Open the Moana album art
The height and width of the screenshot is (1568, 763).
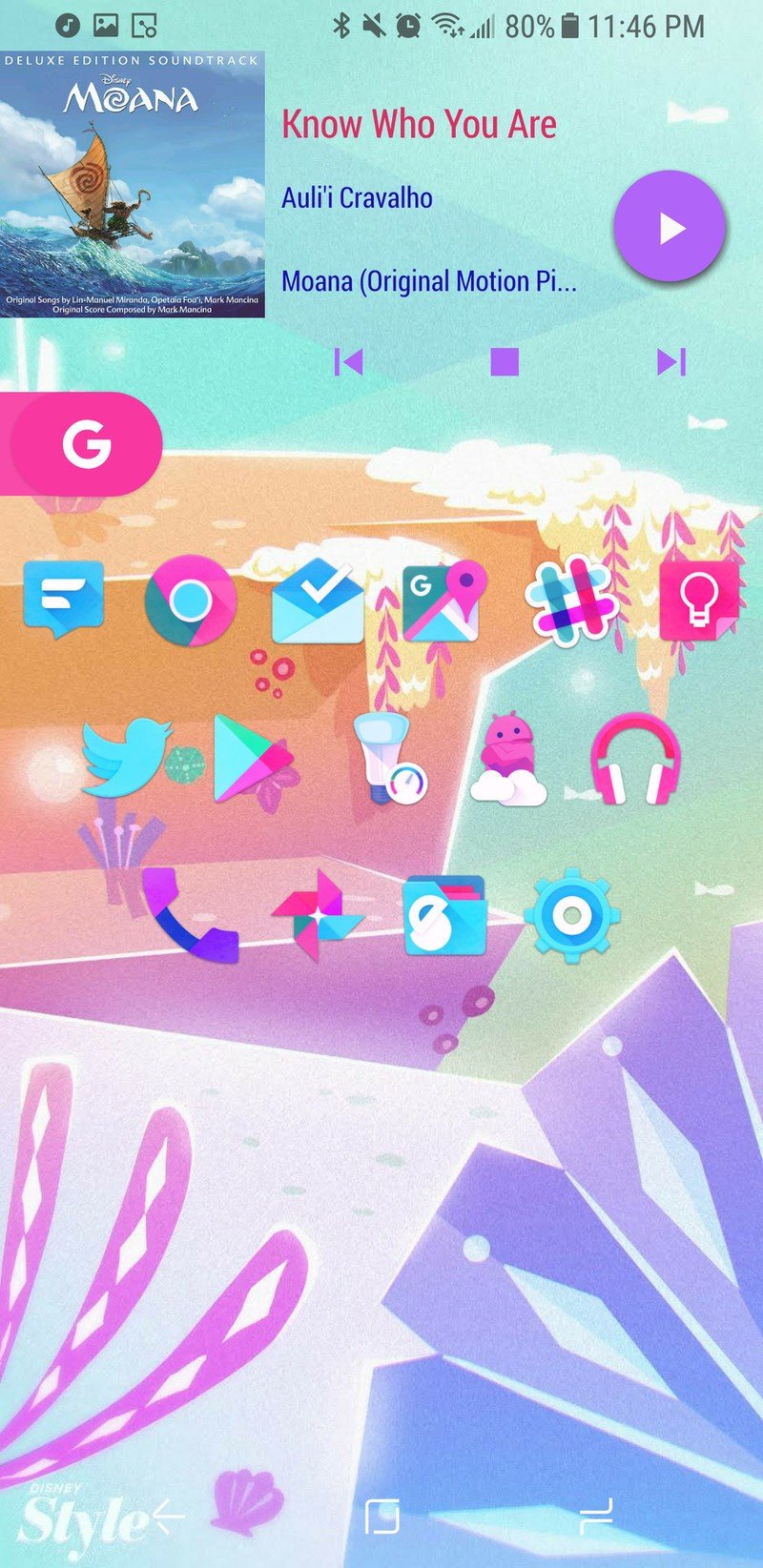coord(133,185)
